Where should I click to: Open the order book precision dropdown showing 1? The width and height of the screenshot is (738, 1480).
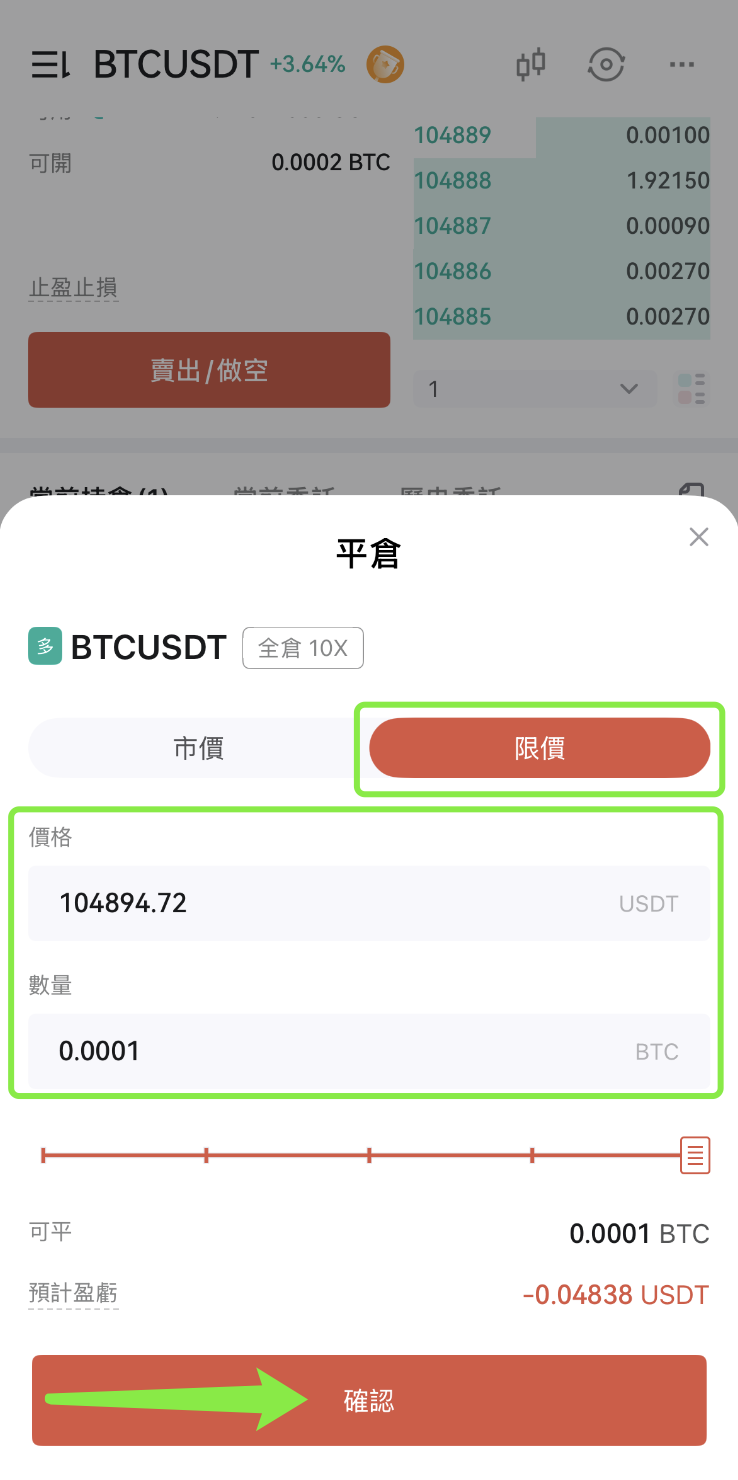534,389
